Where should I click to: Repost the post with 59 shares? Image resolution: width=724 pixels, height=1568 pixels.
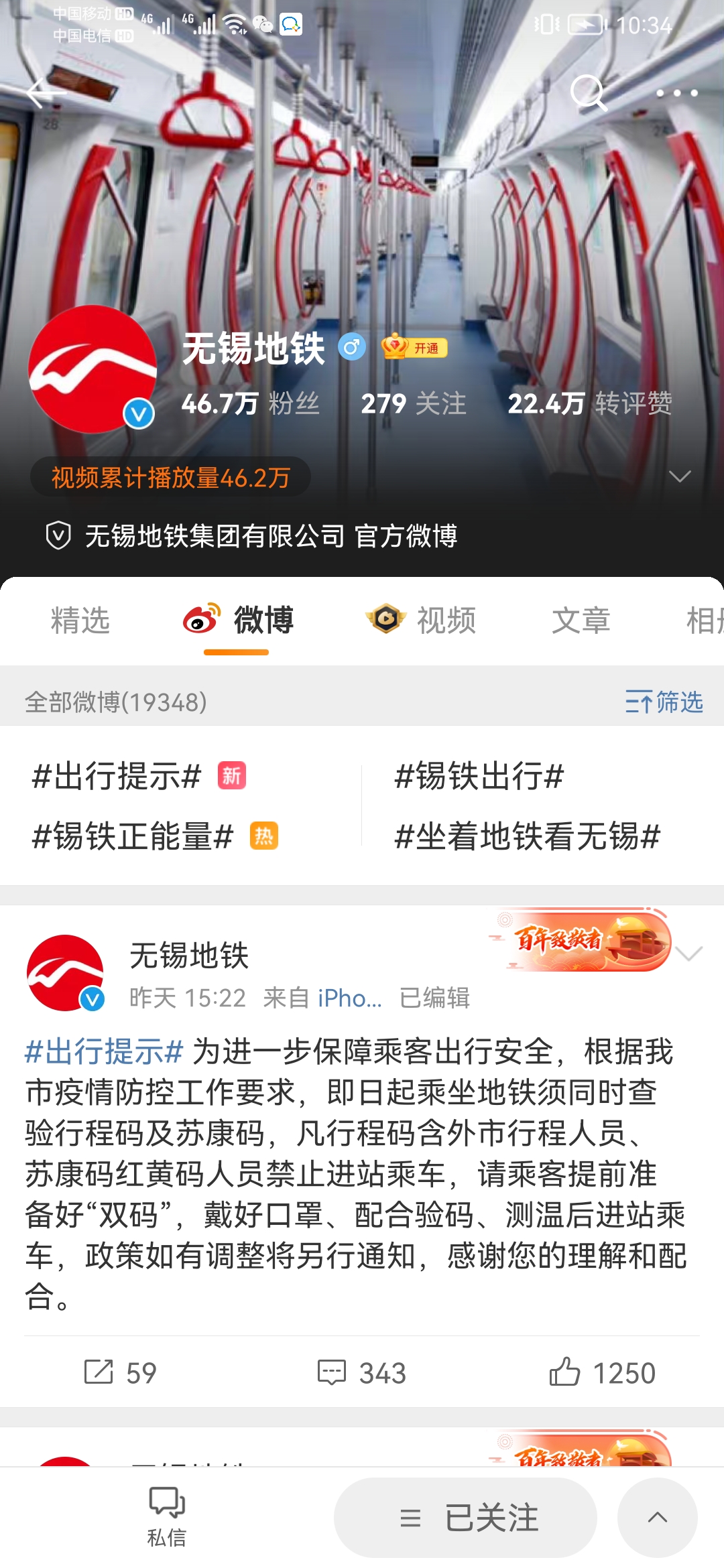click(x=121, y=1372)
